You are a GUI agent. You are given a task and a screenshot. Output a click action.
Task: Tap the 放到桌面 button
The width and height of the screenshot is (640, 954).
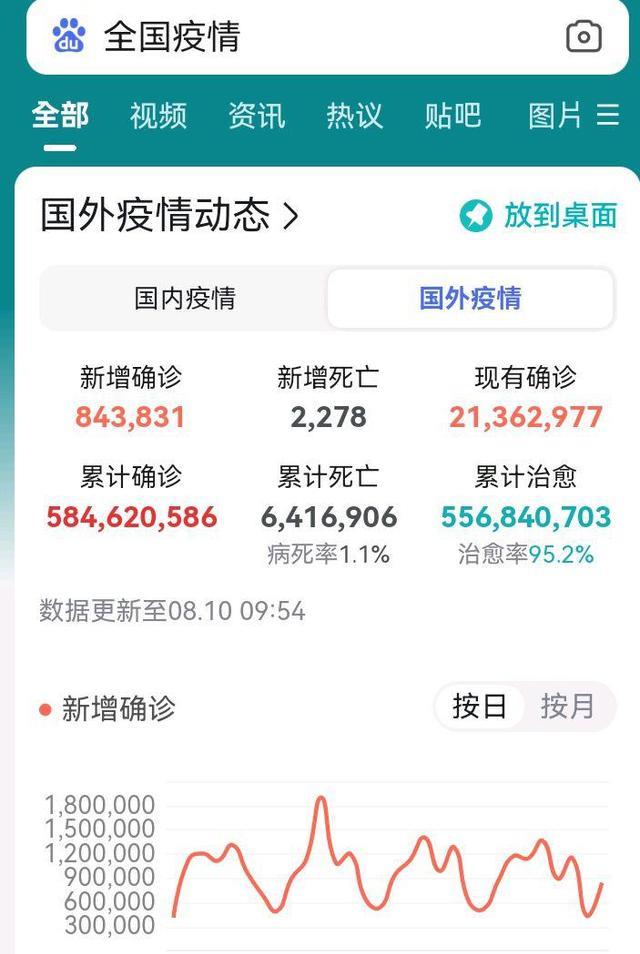(x=538, y=215)
